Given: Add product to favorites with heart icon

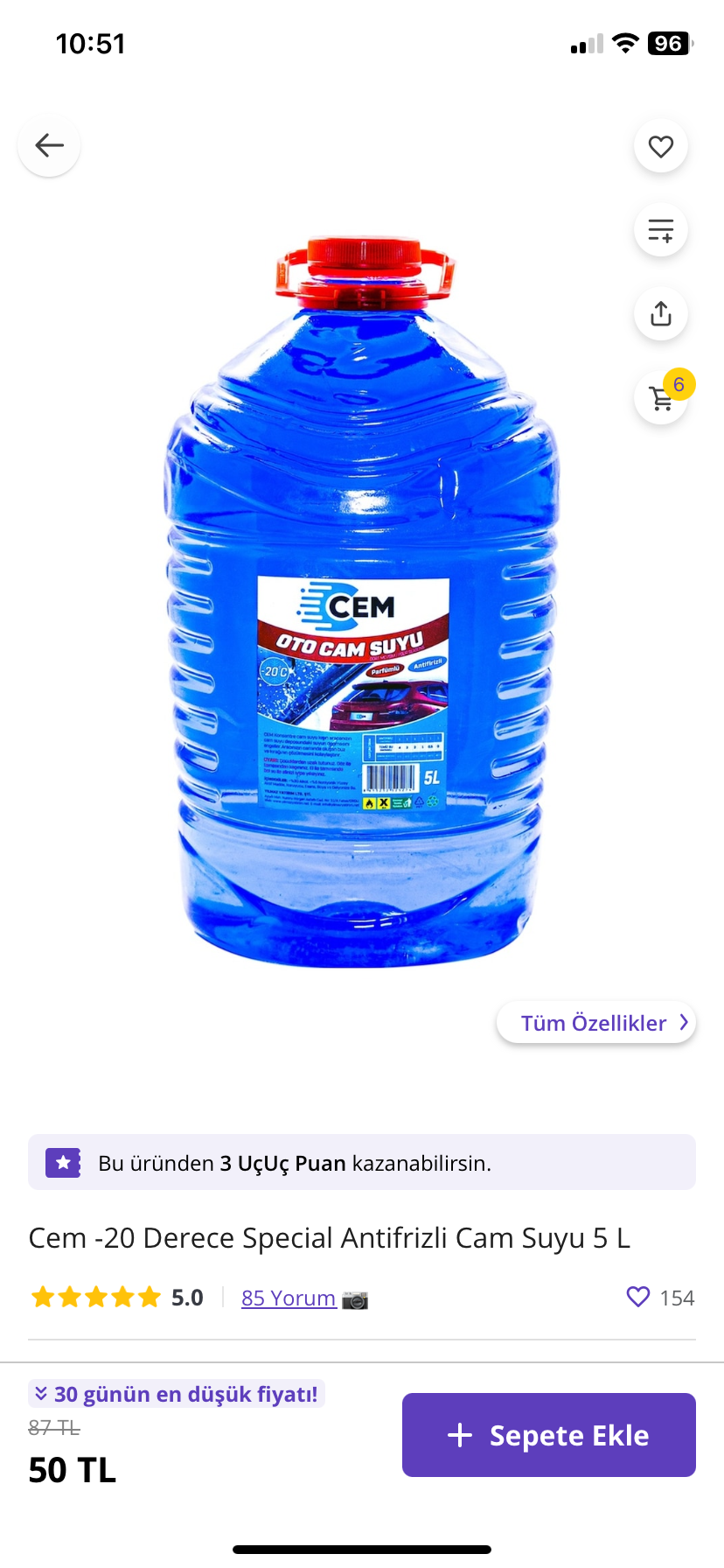Looking at the screenshot, I should [661, 146].
